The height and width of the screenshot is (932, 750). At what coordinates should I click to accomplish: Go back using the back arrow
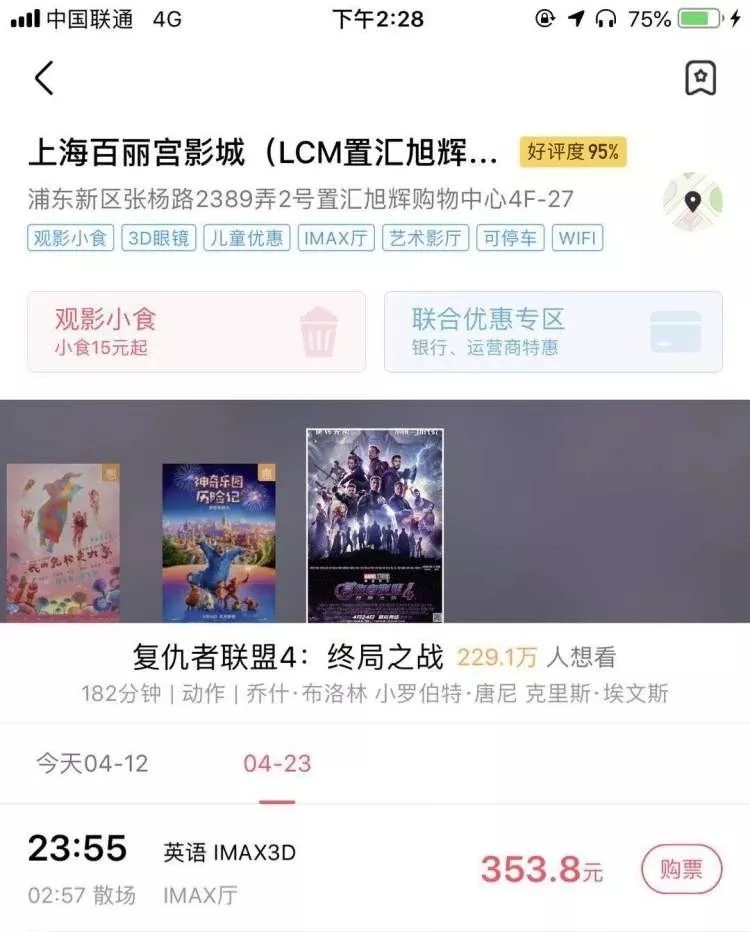pos(44,78)
